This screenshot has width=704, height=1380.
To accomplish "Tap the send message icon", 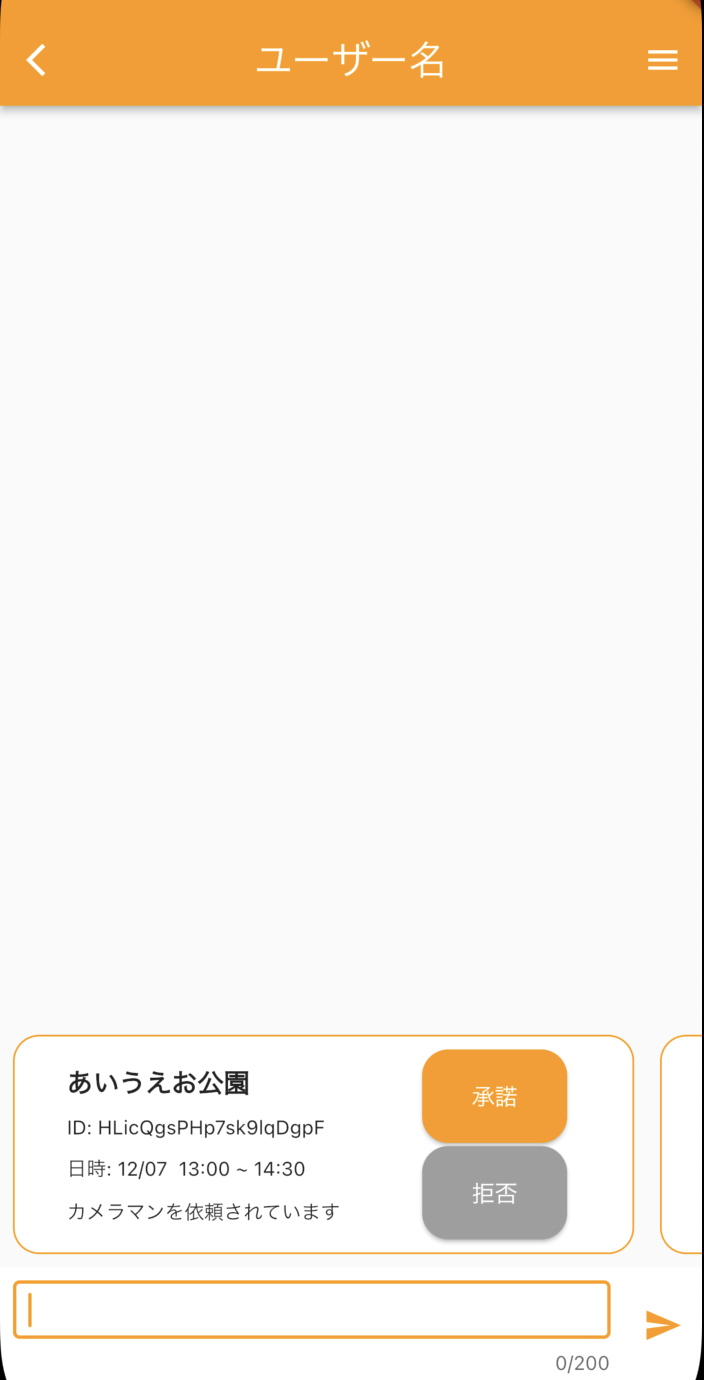I will pos(662,1326).
